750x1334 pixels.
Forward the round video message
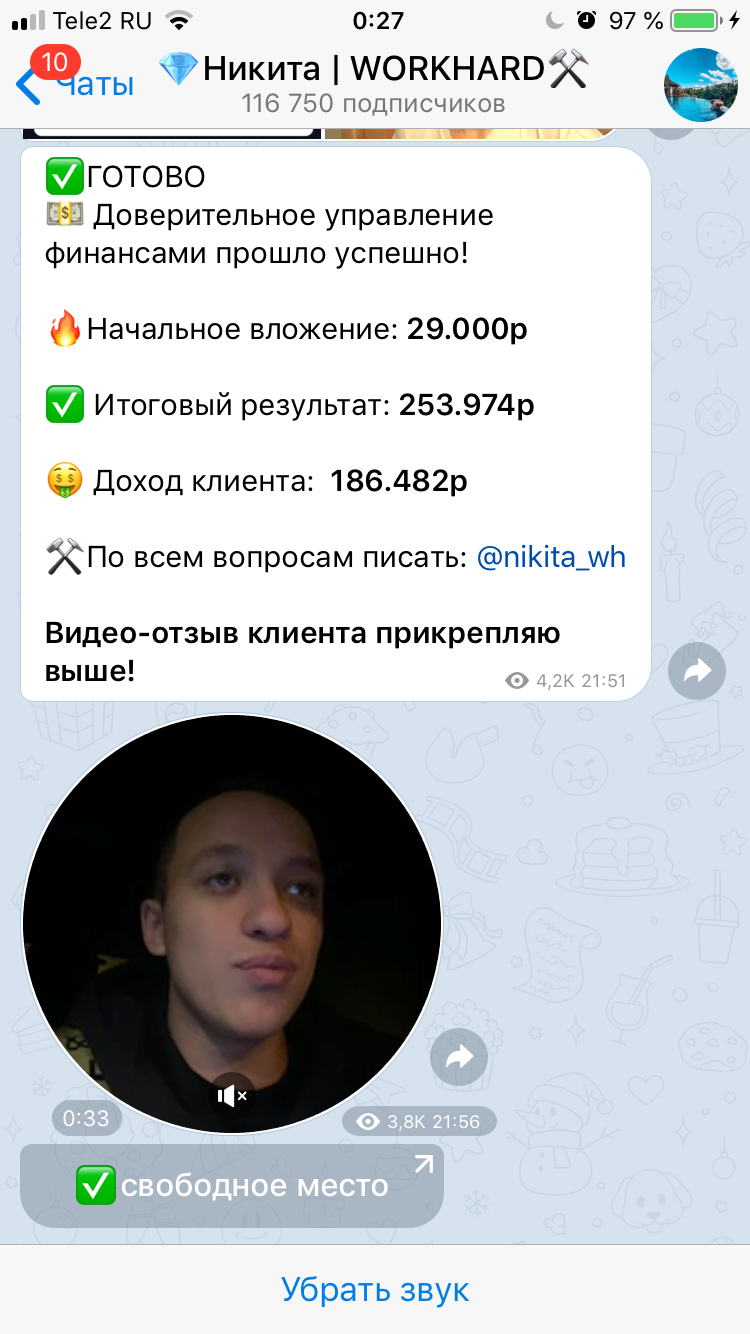[x=459, y=1057]
